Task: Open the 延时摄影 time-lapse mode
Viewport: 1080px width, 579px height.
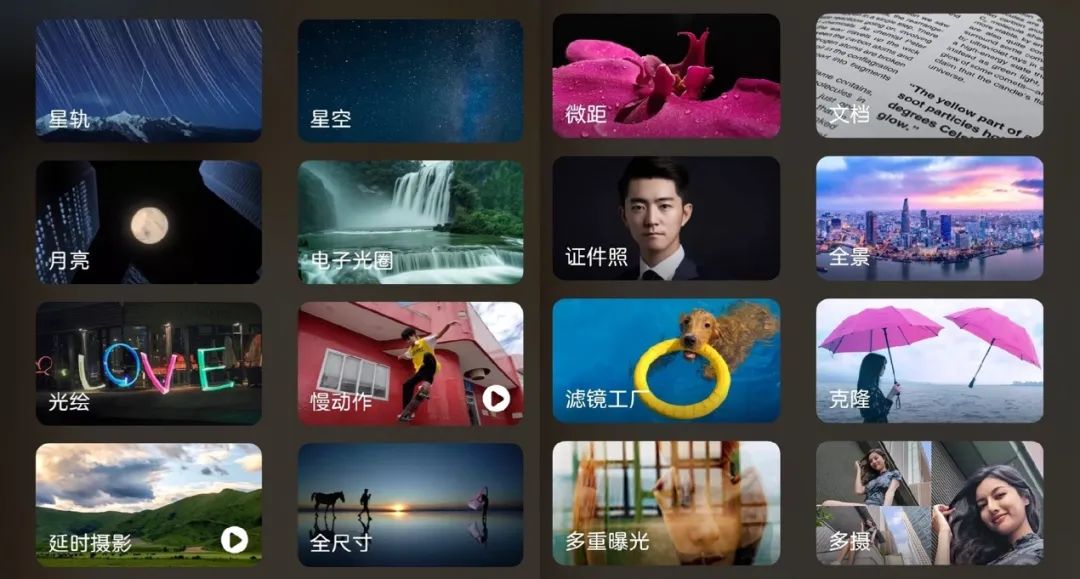Action: tap(148, 504)
